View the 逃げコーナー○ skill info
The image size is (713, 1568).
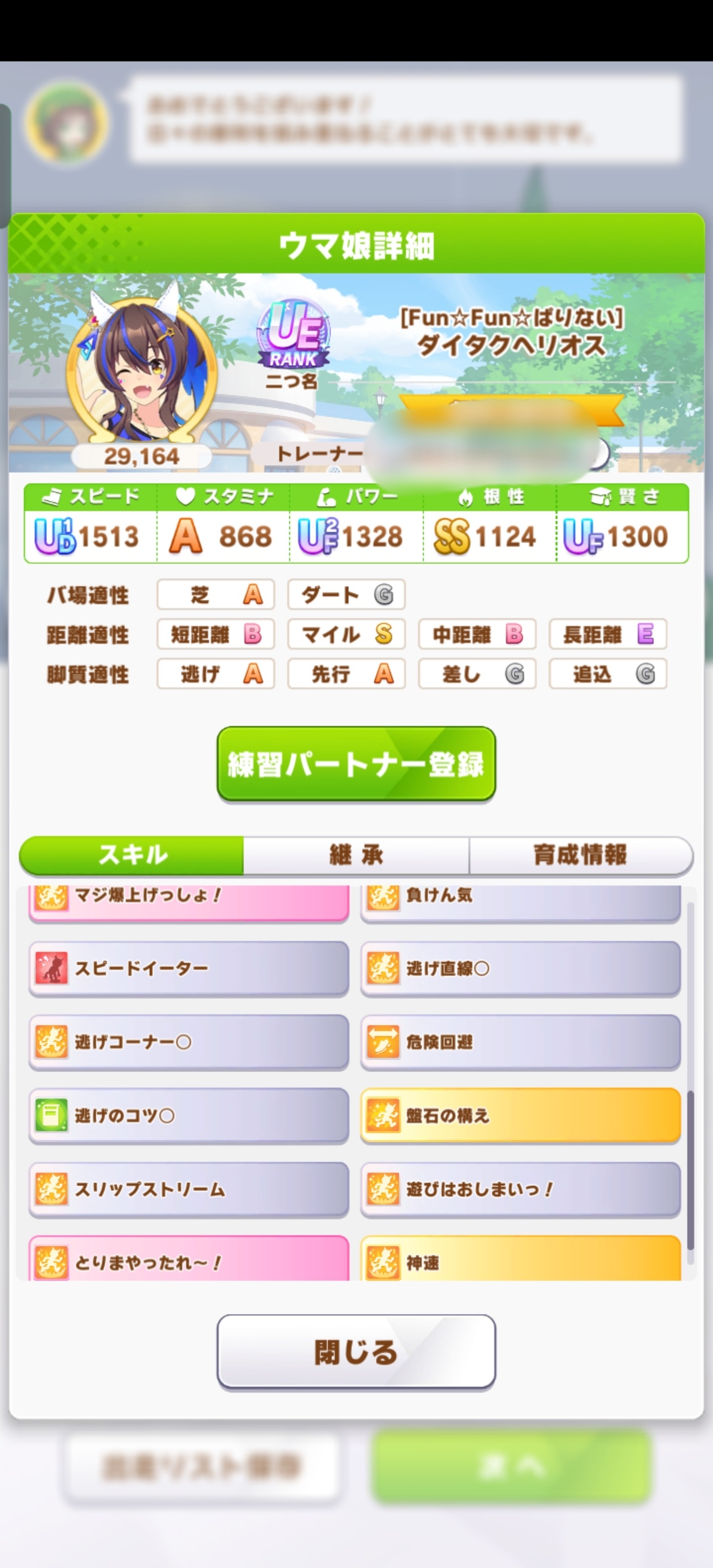[189, 1042]
